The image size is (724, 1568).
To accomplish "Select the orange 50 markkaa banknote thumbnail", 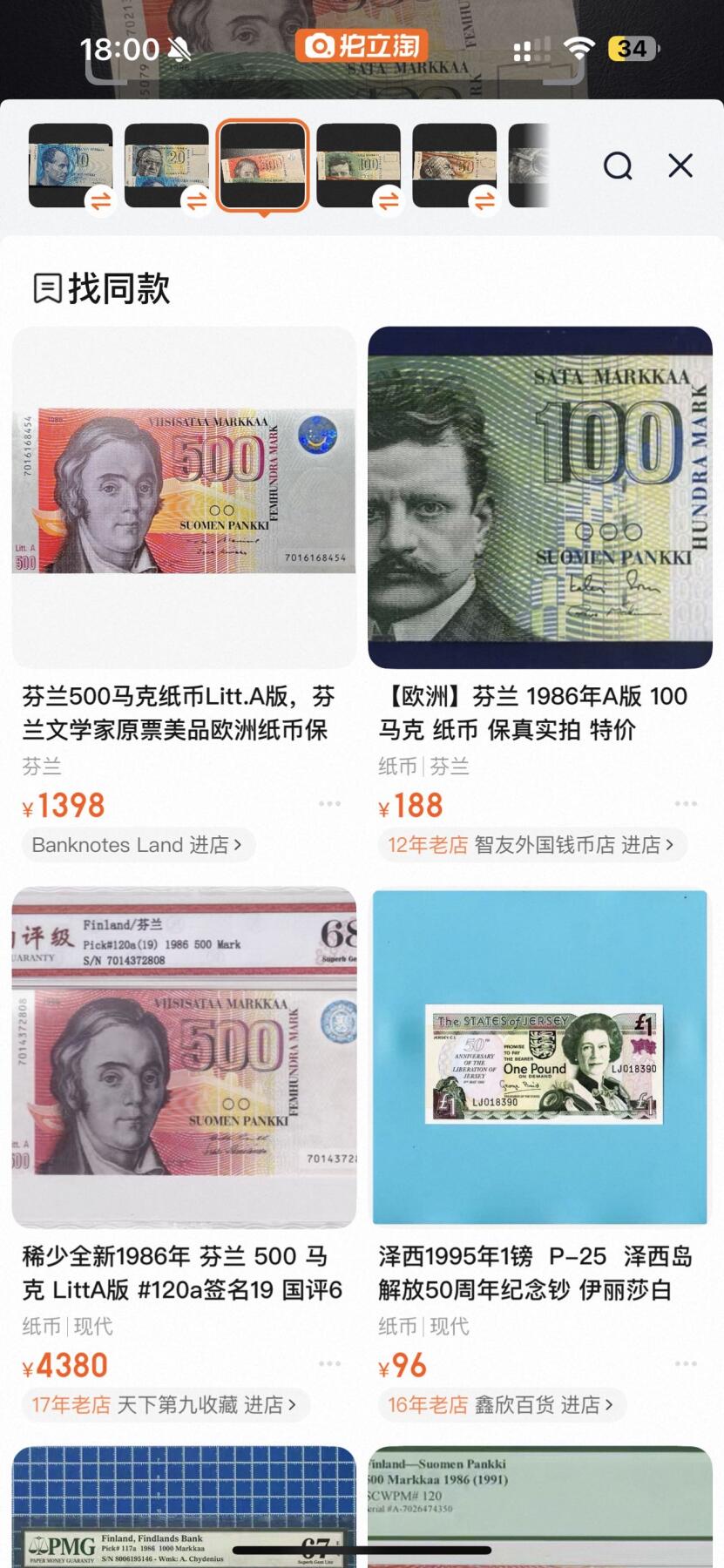I will (454, 166).
